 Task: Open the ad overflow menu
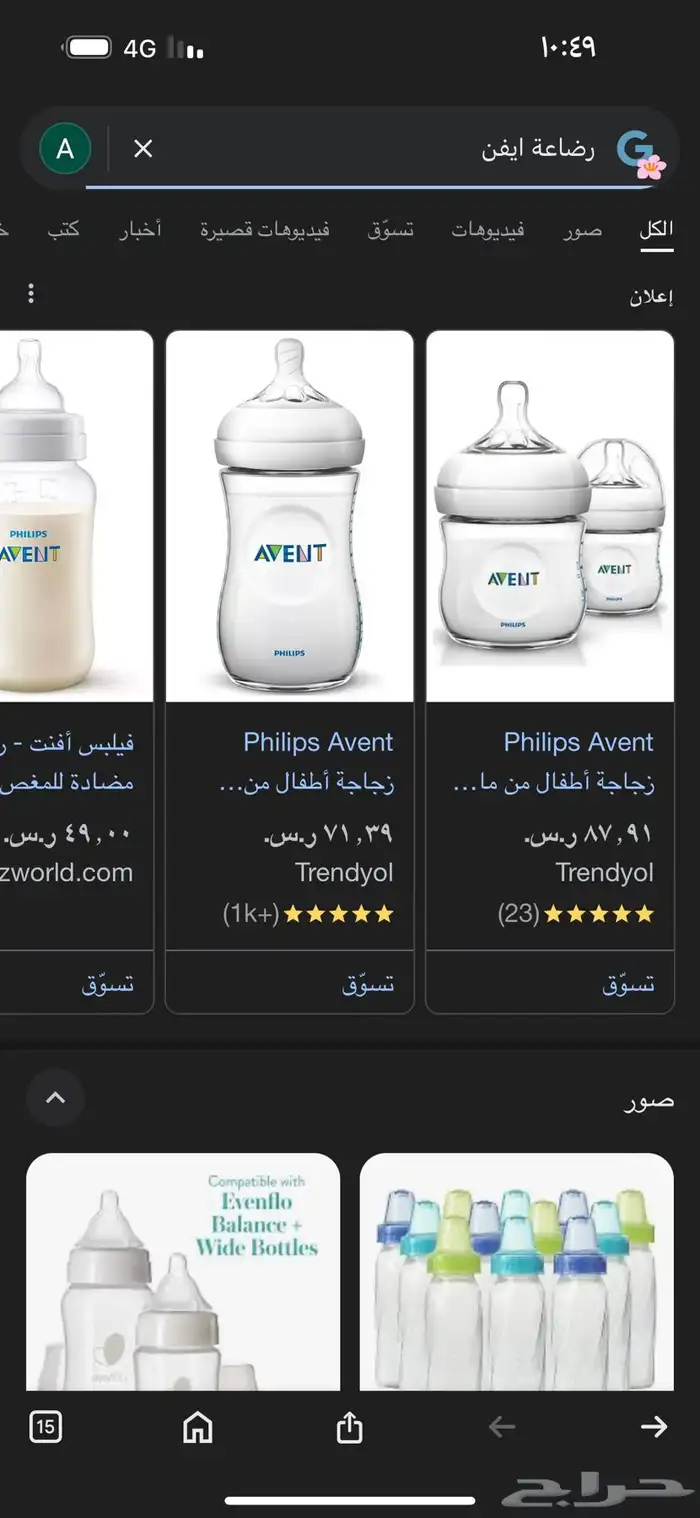click(31, 294)
